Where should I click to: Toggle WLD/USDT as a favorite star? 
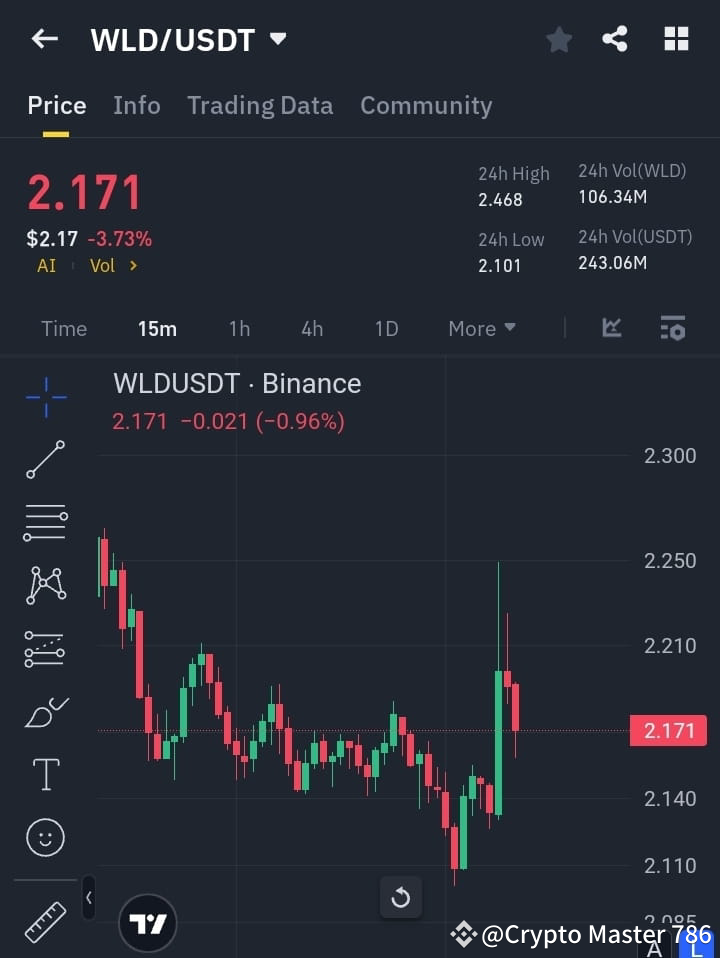tap(558, 38)
